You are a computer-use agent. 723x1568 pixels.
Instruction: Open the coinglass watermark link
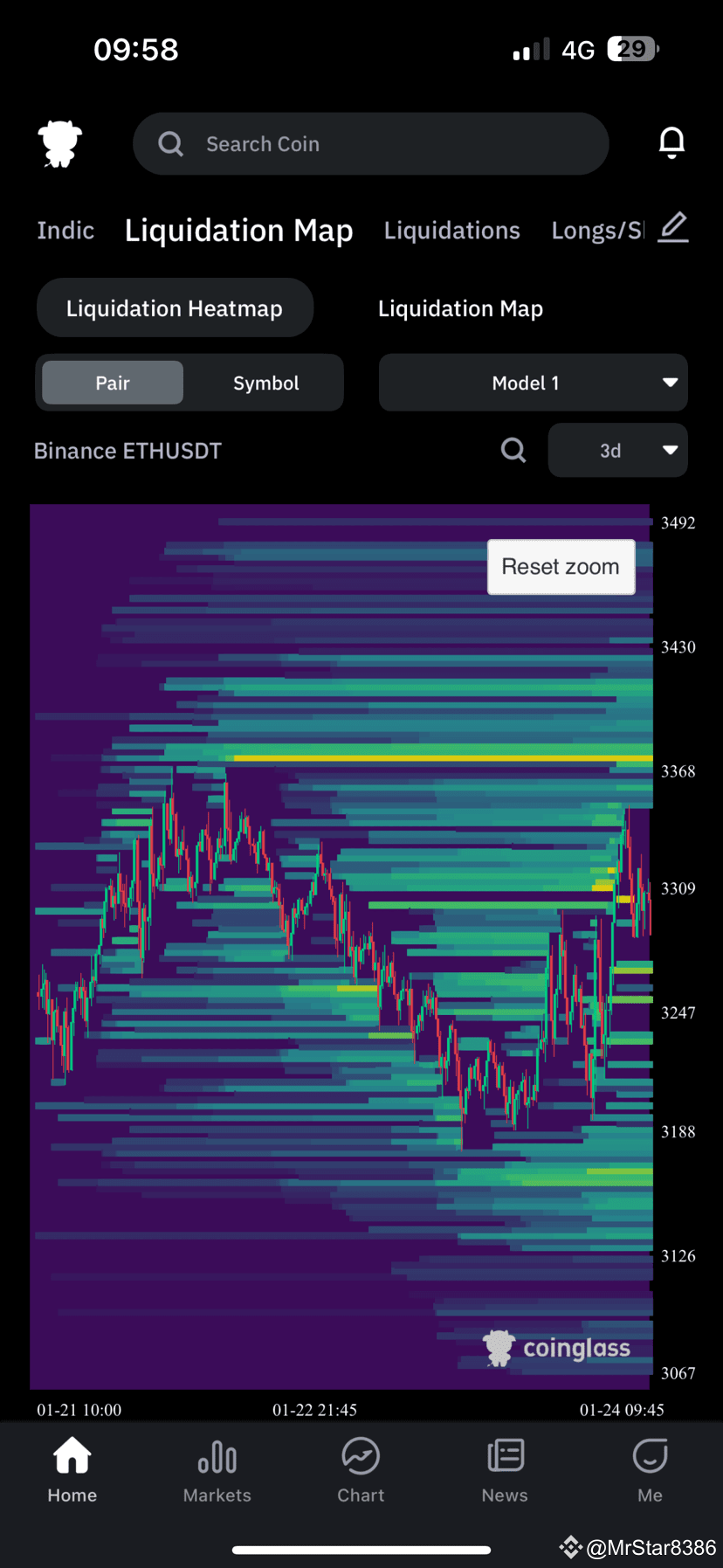click(556, 1347)
